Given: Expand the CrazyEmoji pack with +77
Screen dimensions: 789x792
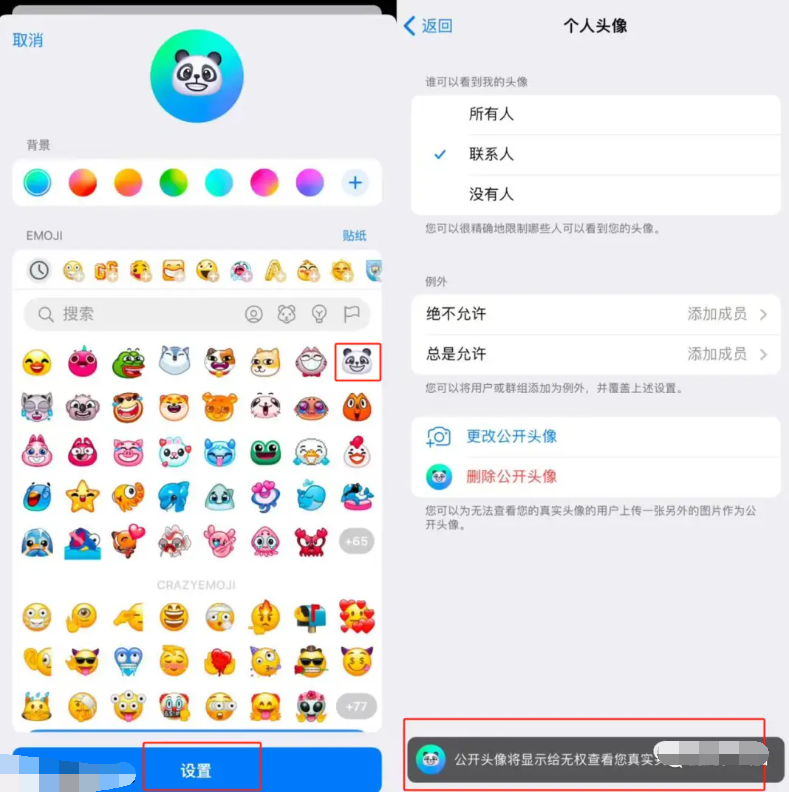Looking at the screenshot, I should click(355, 707).
